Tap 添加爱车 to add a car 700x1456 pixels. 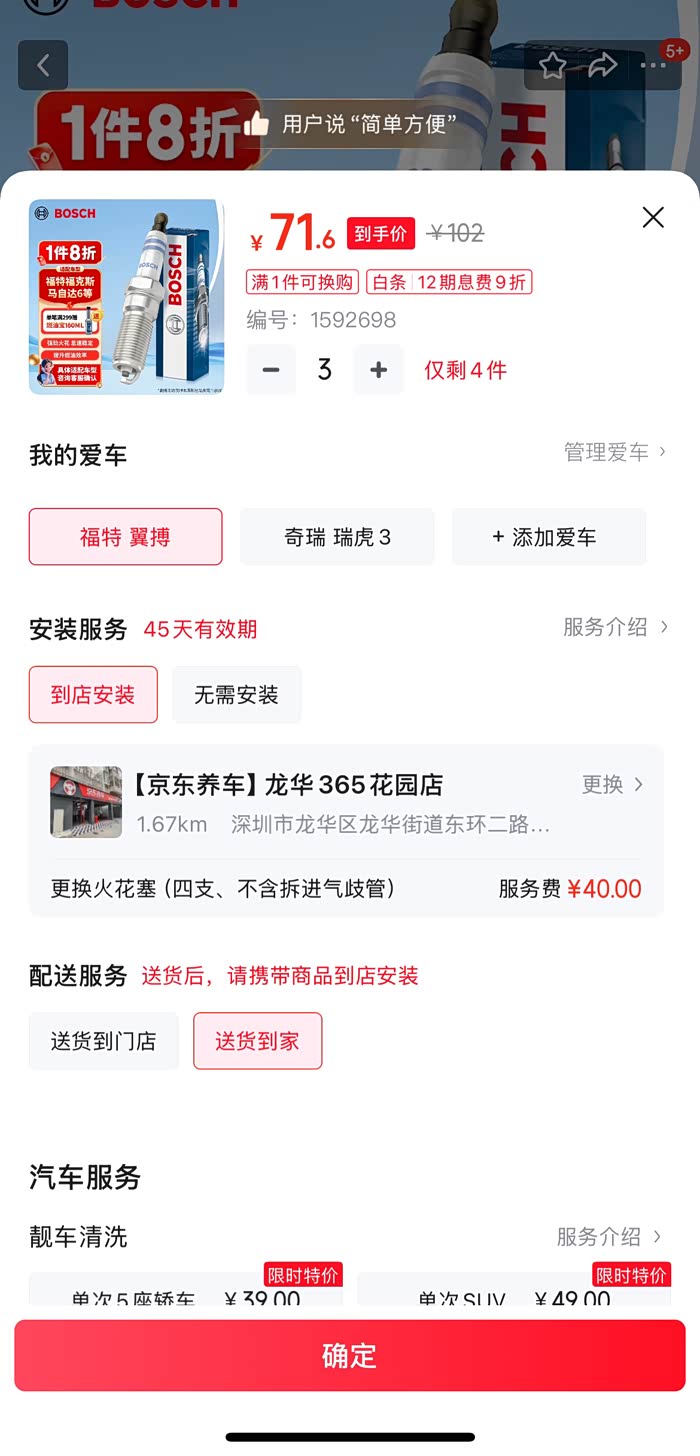(x=548, y=537)
